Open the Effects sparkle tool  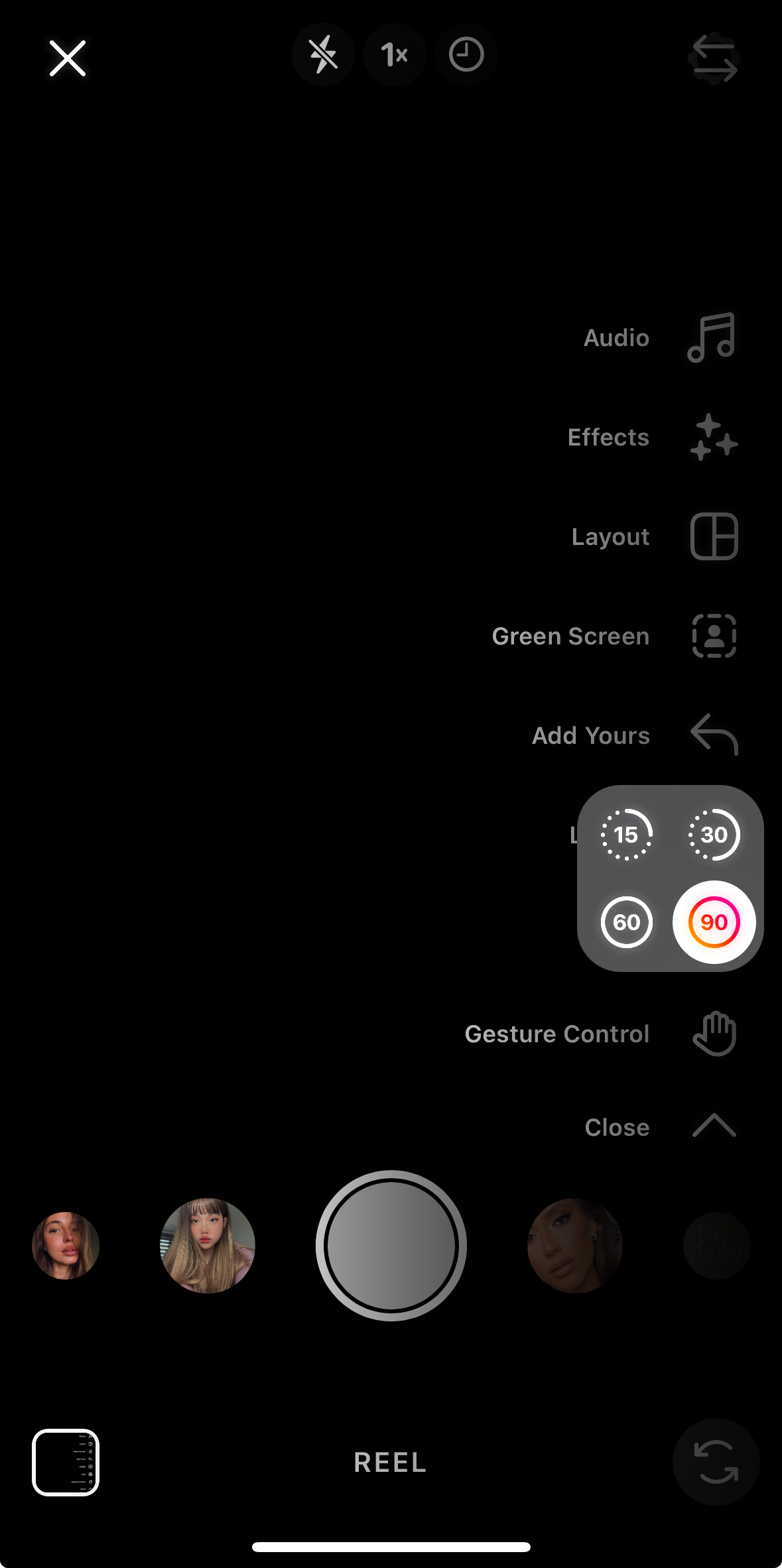point(714,437)
